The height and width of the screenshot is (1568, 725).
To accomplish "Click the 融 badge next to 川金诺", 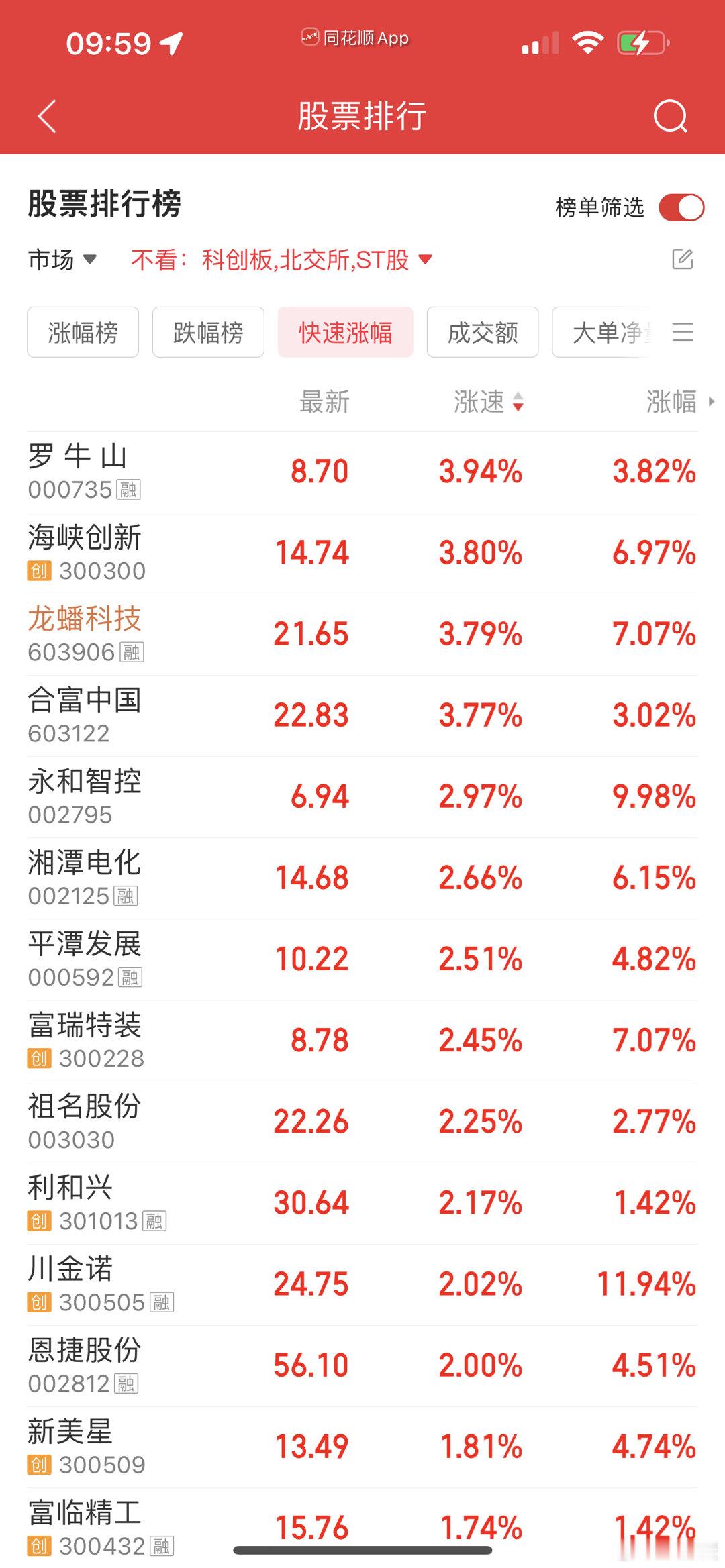I will pyautogui.click(x=161, y=1302).
